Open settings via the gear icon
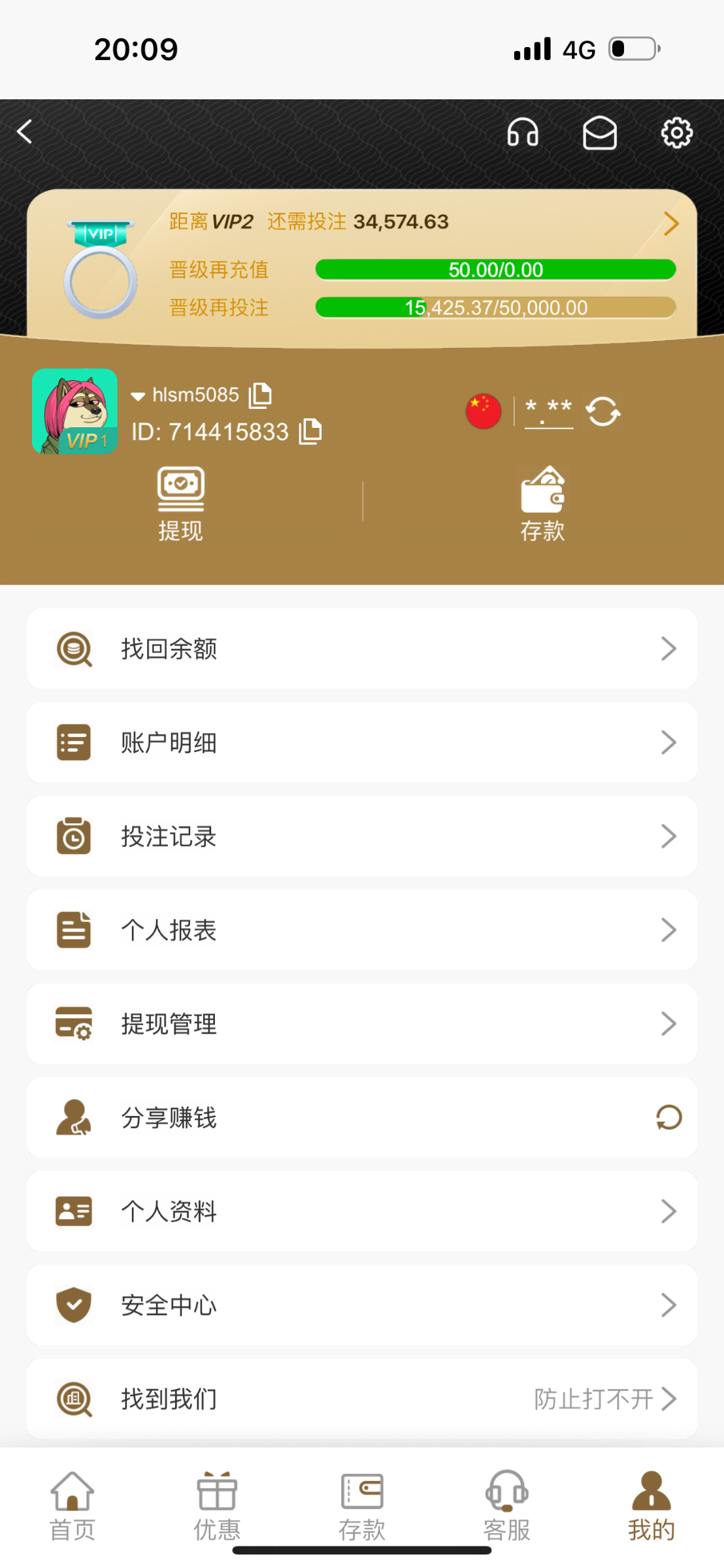Viewport: 724px width, 1568px height. pos(676,133)
